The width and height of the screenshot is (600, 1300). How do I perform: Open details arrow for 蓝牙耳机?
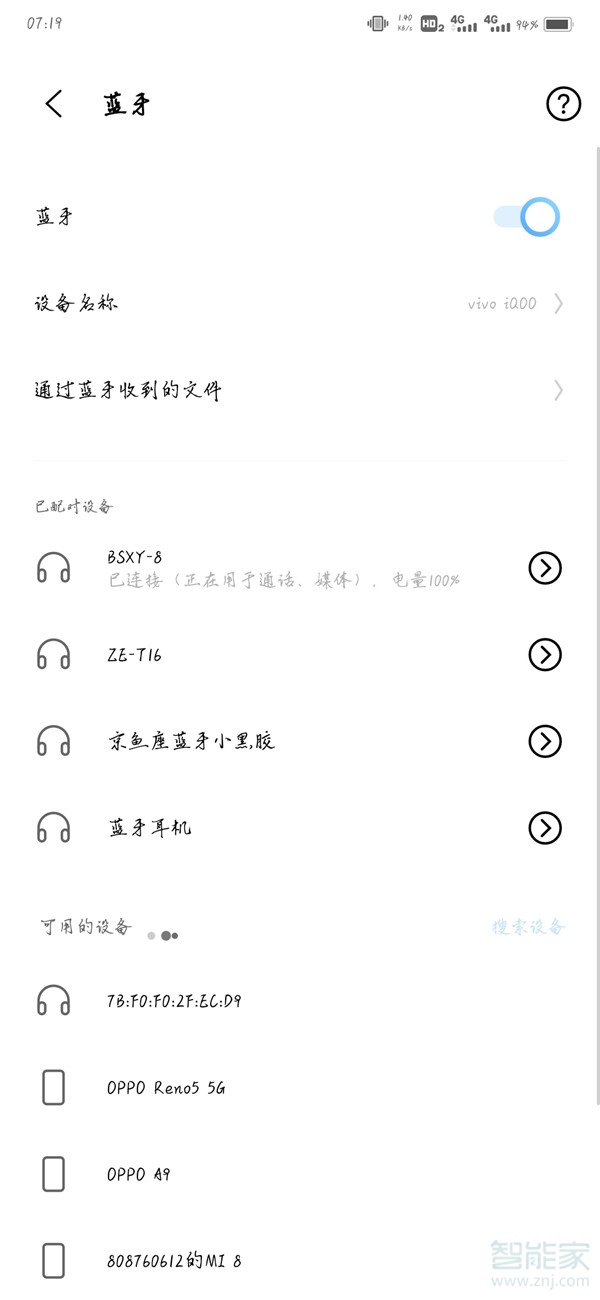coord(545,828)
